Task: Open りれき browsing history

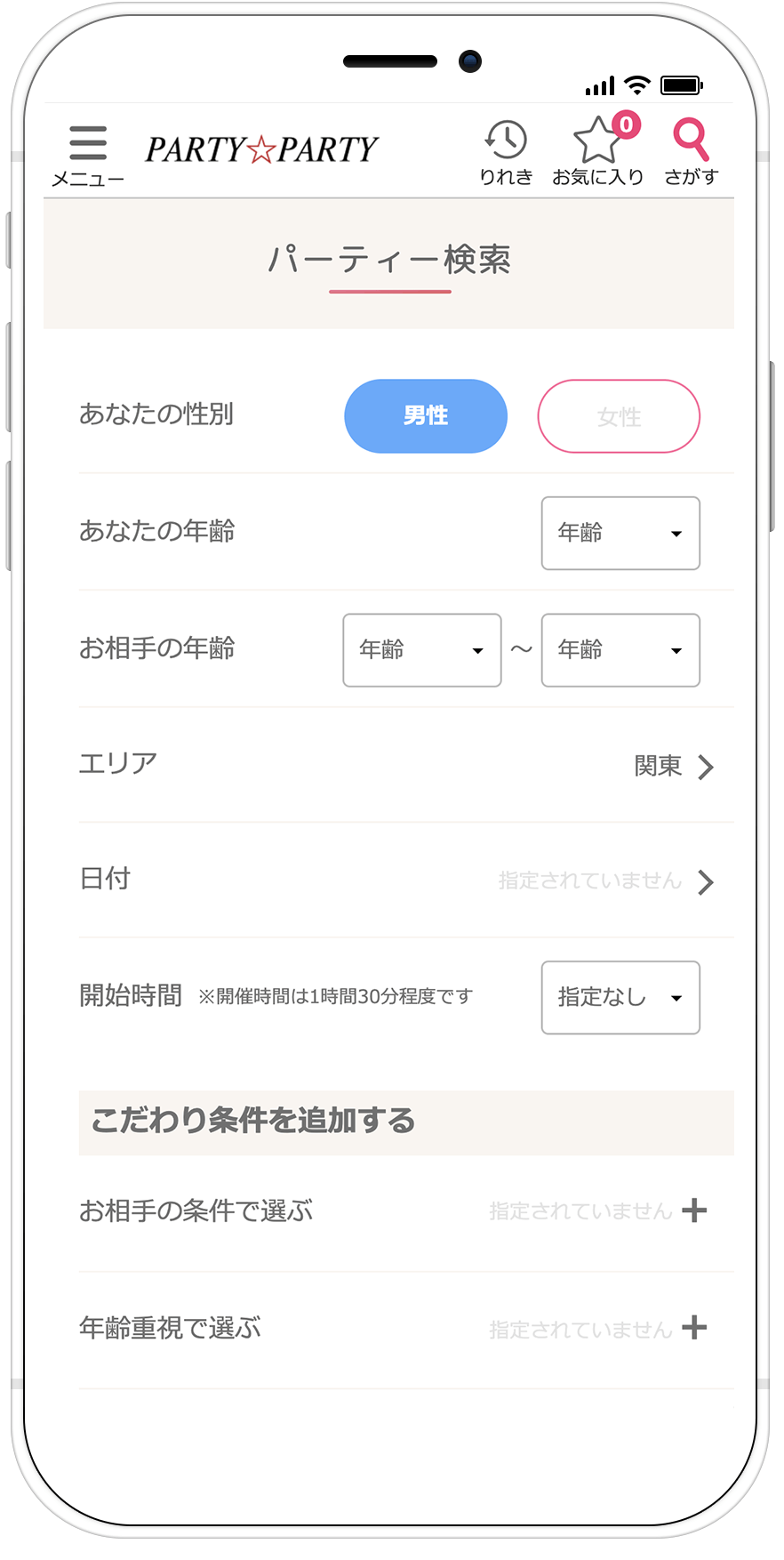Action: (506, 152)
